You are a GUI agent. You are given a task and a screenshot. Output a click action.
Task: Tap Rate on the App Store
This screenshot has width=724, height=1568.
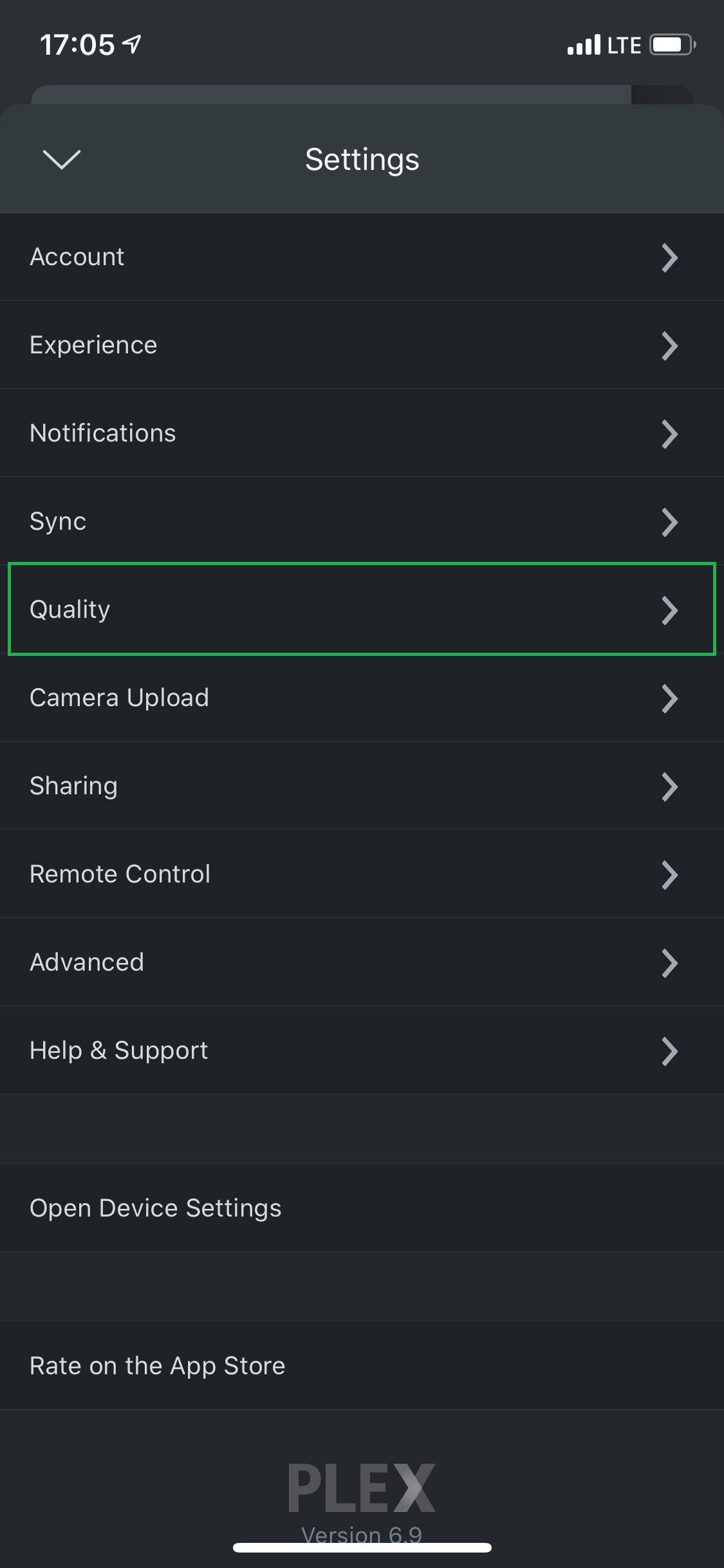[x=362, y=1365]
